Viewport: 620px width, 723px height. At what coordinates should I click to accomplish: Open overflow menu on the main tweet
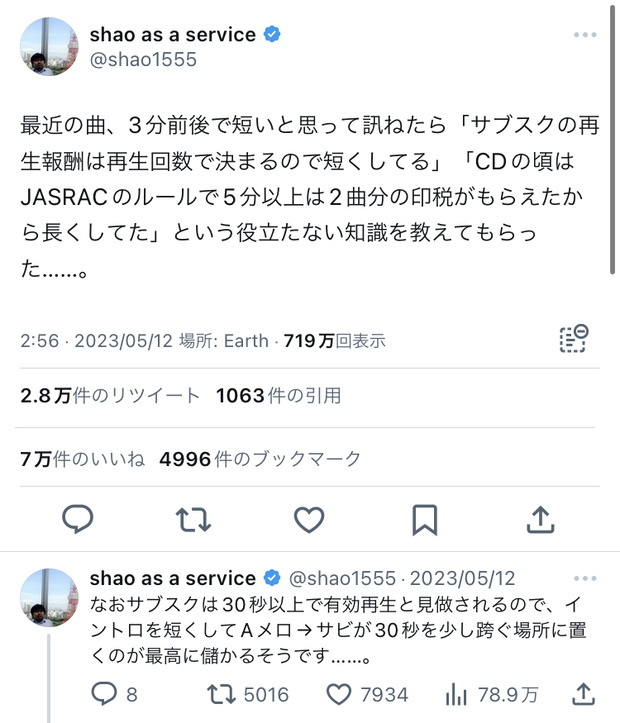[585, 35]
